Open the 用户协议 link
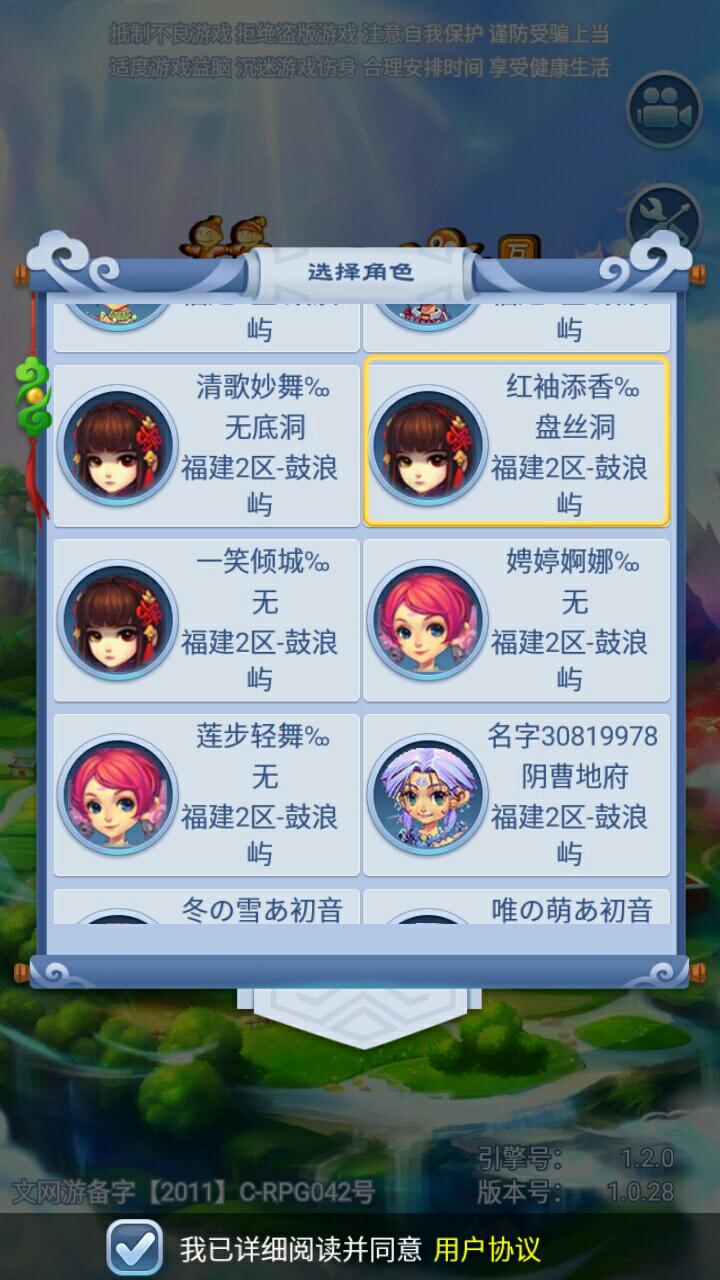The width and height of the screenshot is (720, 1280). 487,1249
